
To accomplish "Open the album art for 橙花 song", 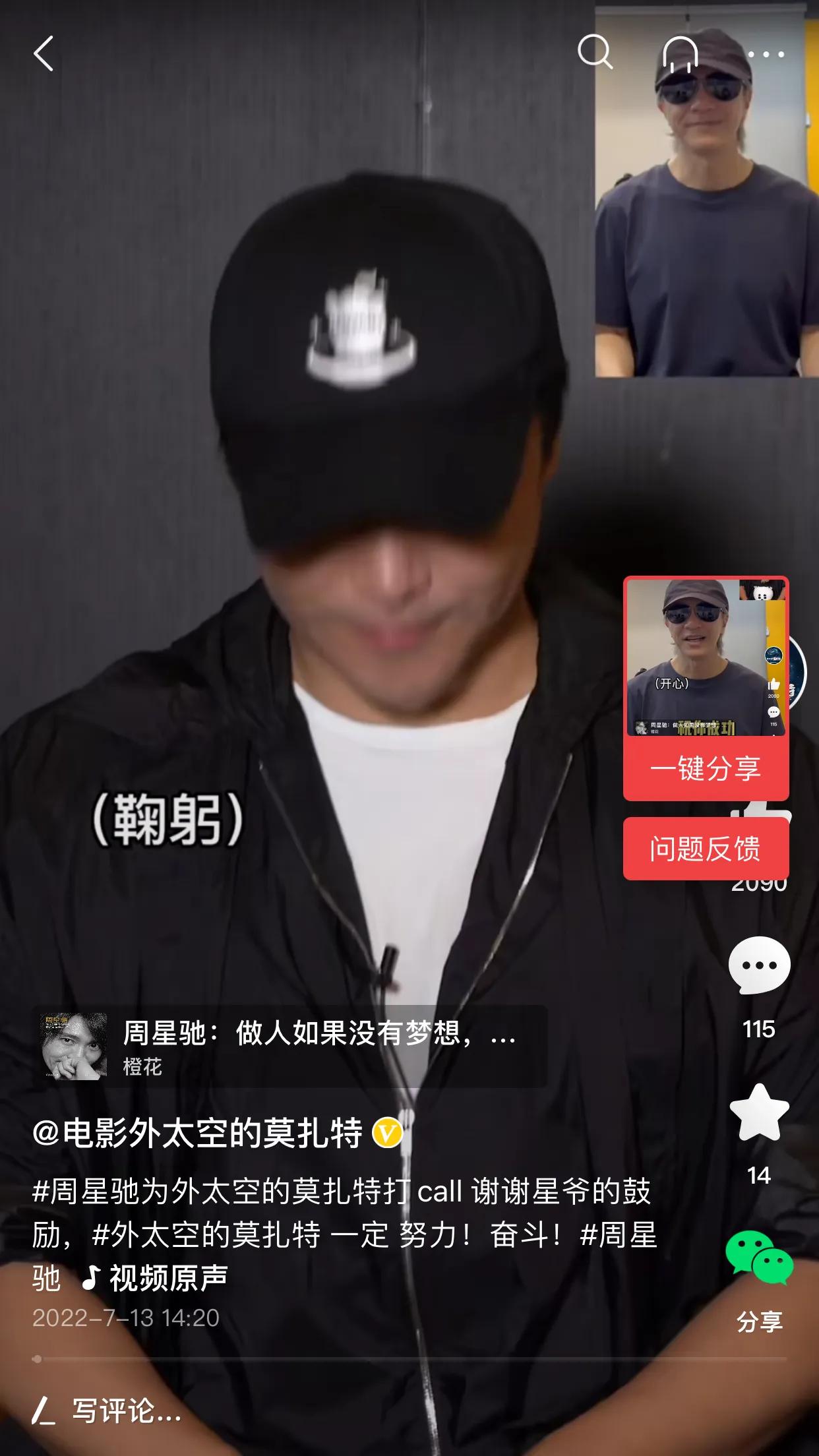I will coord(74,1045).
